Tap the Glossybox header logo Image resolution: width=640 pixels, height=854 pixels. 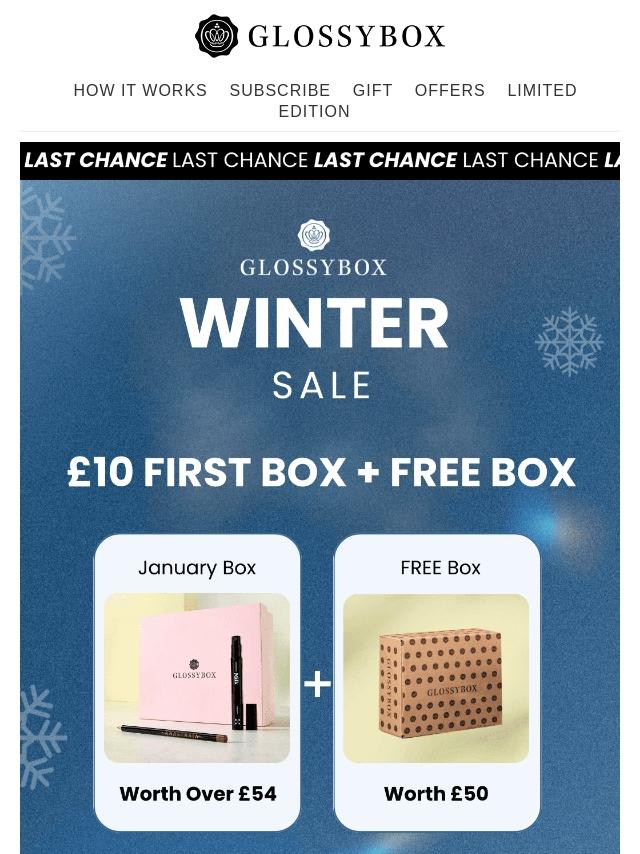coord(320,36)
